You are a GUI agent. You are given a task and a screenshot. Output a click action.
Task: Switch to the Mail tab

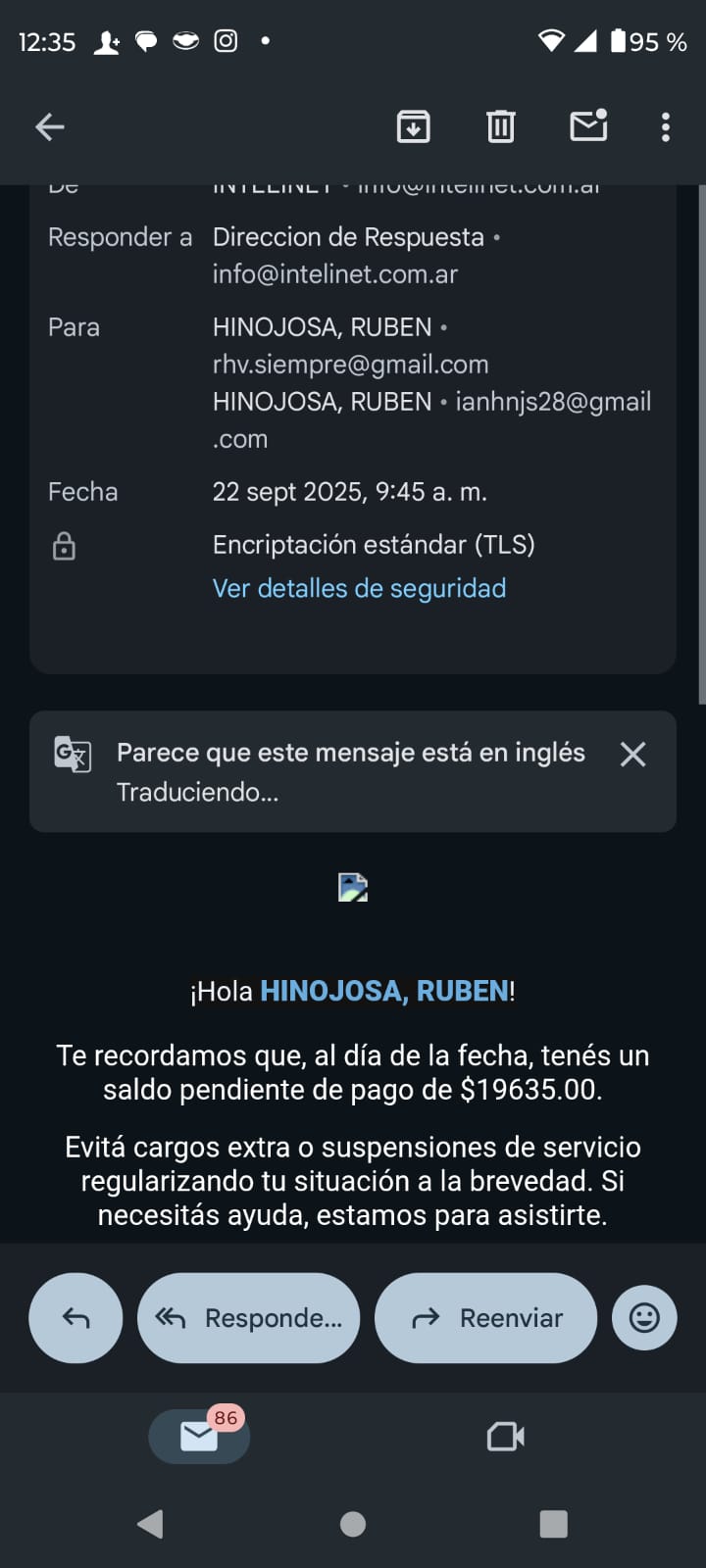[x=199, y=1437]
